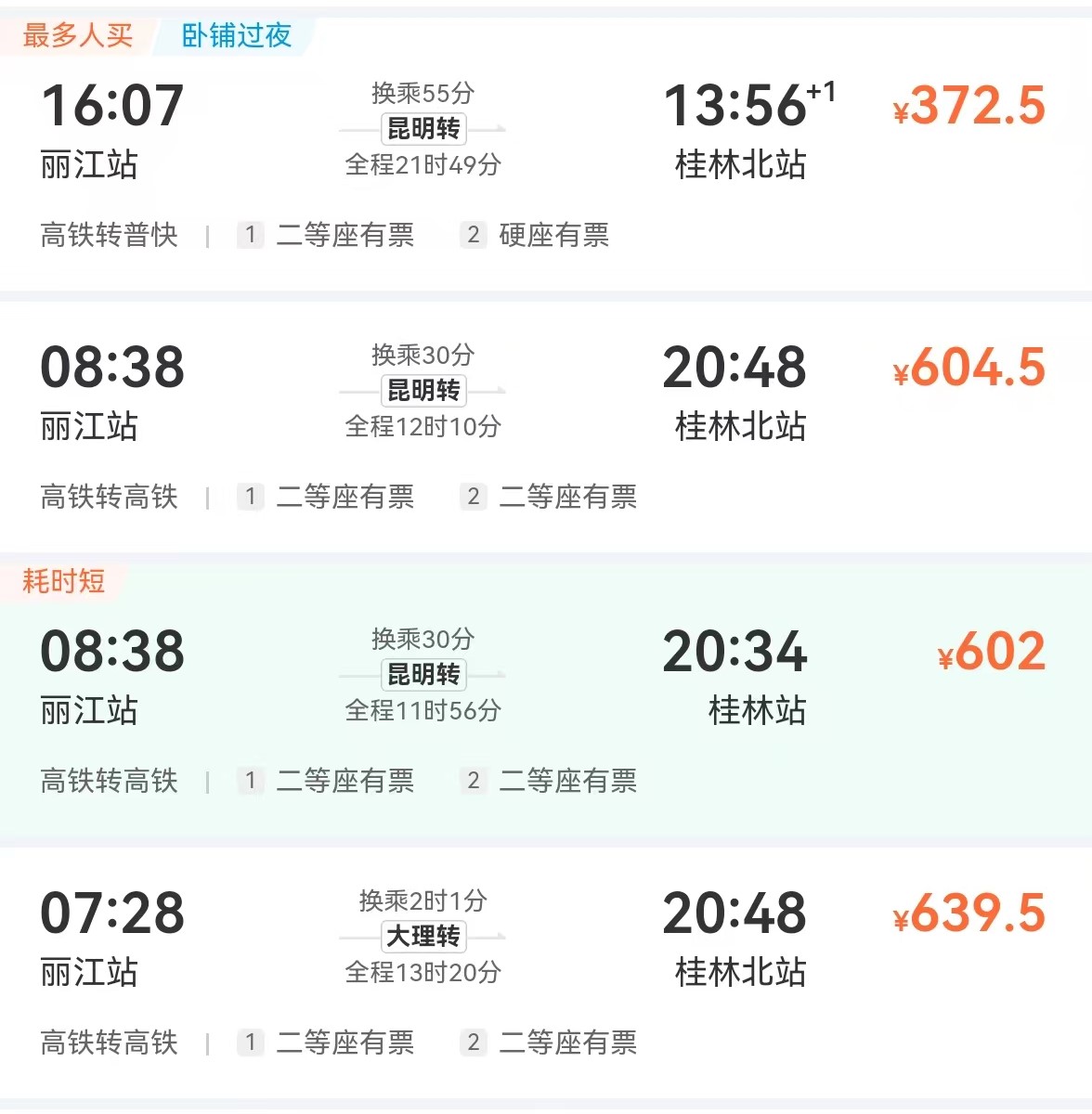The image size is (1092, 1114).
Task: Select the 07:28 early departure route
Action: point(111,913)
